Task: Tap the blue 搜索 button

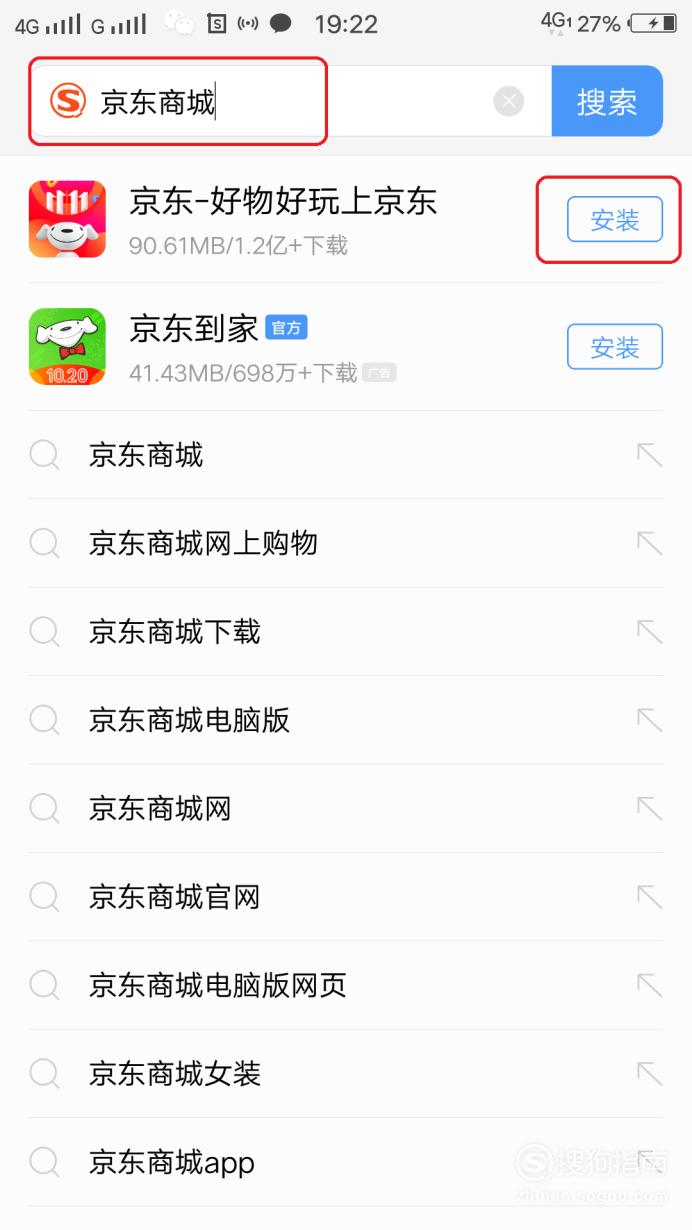Action: 607,101
